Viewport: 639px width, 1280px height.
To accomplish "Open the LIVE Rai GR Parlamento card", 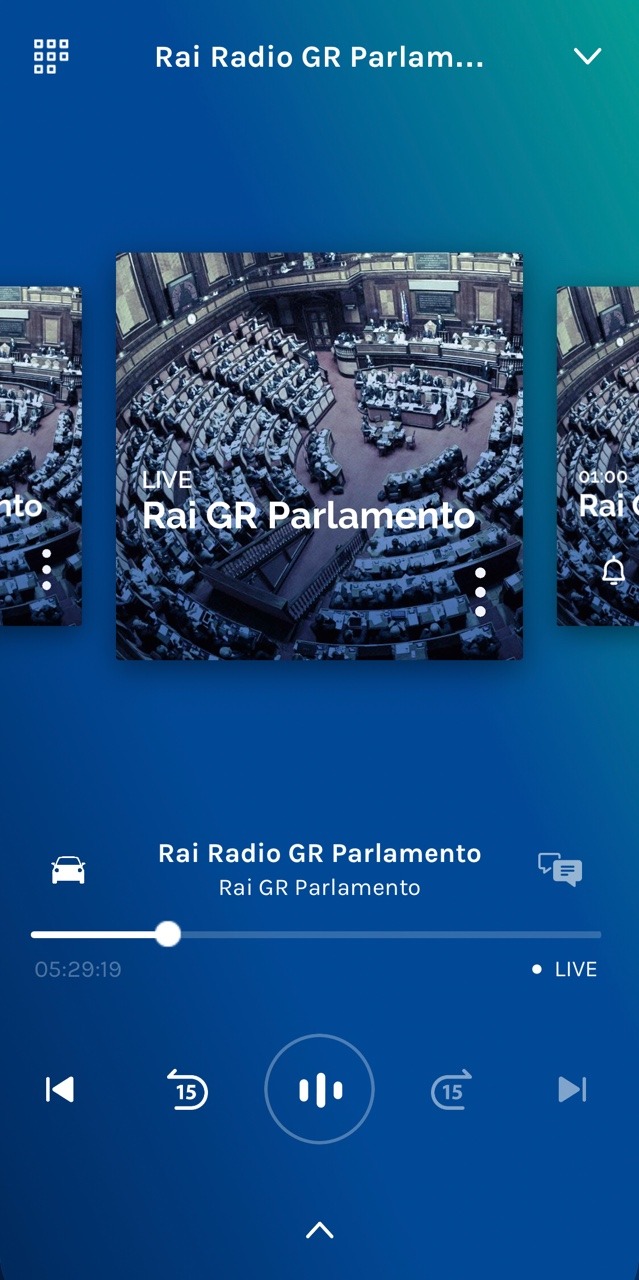I will click(x=319, y=400).
